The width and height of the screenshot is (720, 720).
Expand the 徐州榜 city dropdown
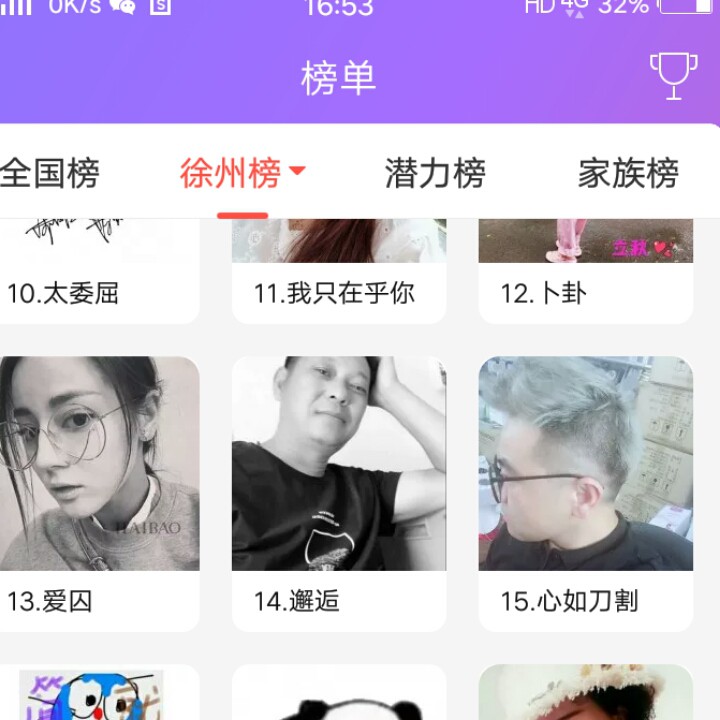pos(296,171)
